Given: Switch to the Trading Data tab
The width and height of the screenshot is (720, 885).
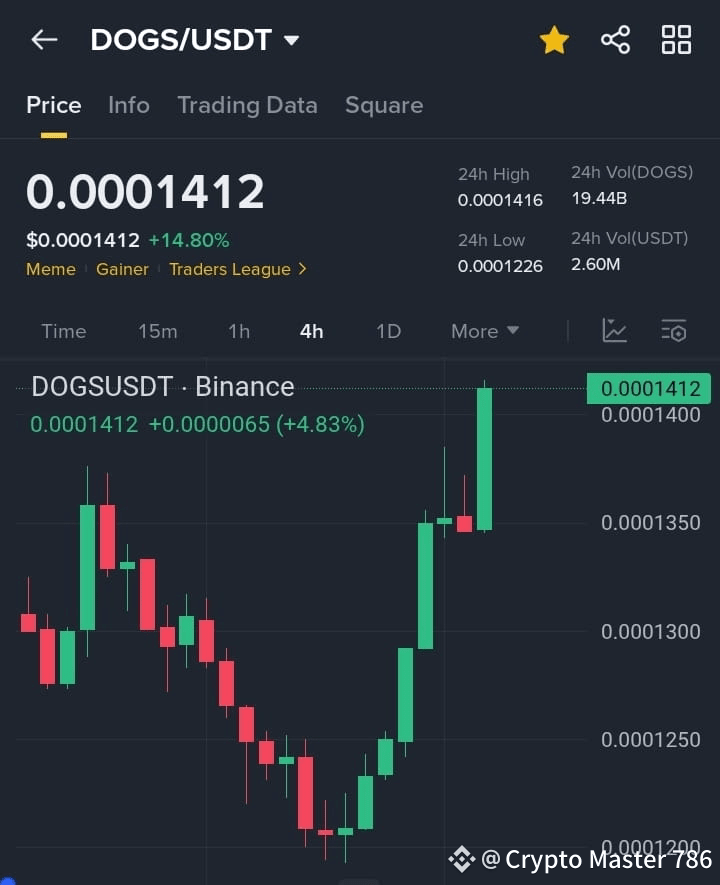Looking at the screenshot, I should pos(247,104).
